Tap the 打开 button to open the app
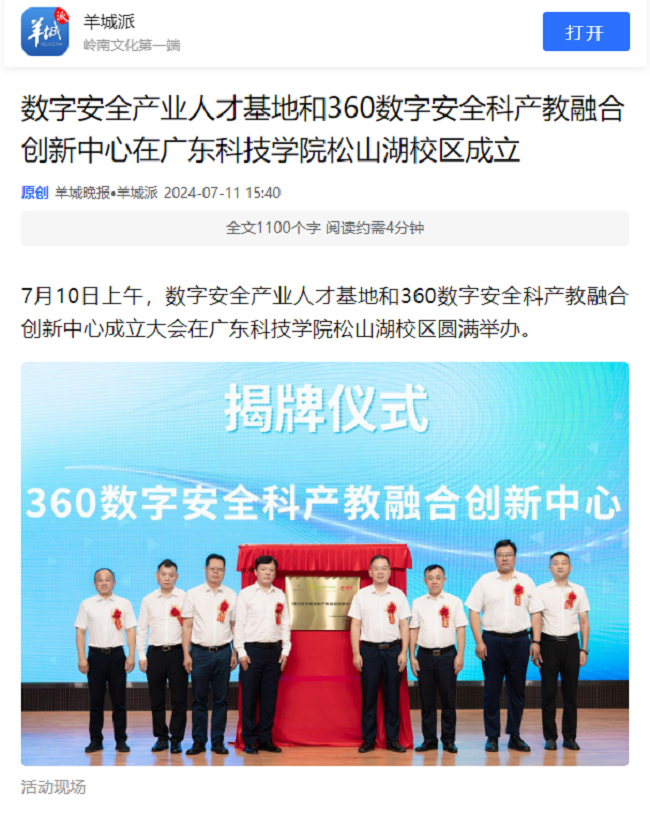The width and height of the screenshot is (650, 814). coord(586,32)
